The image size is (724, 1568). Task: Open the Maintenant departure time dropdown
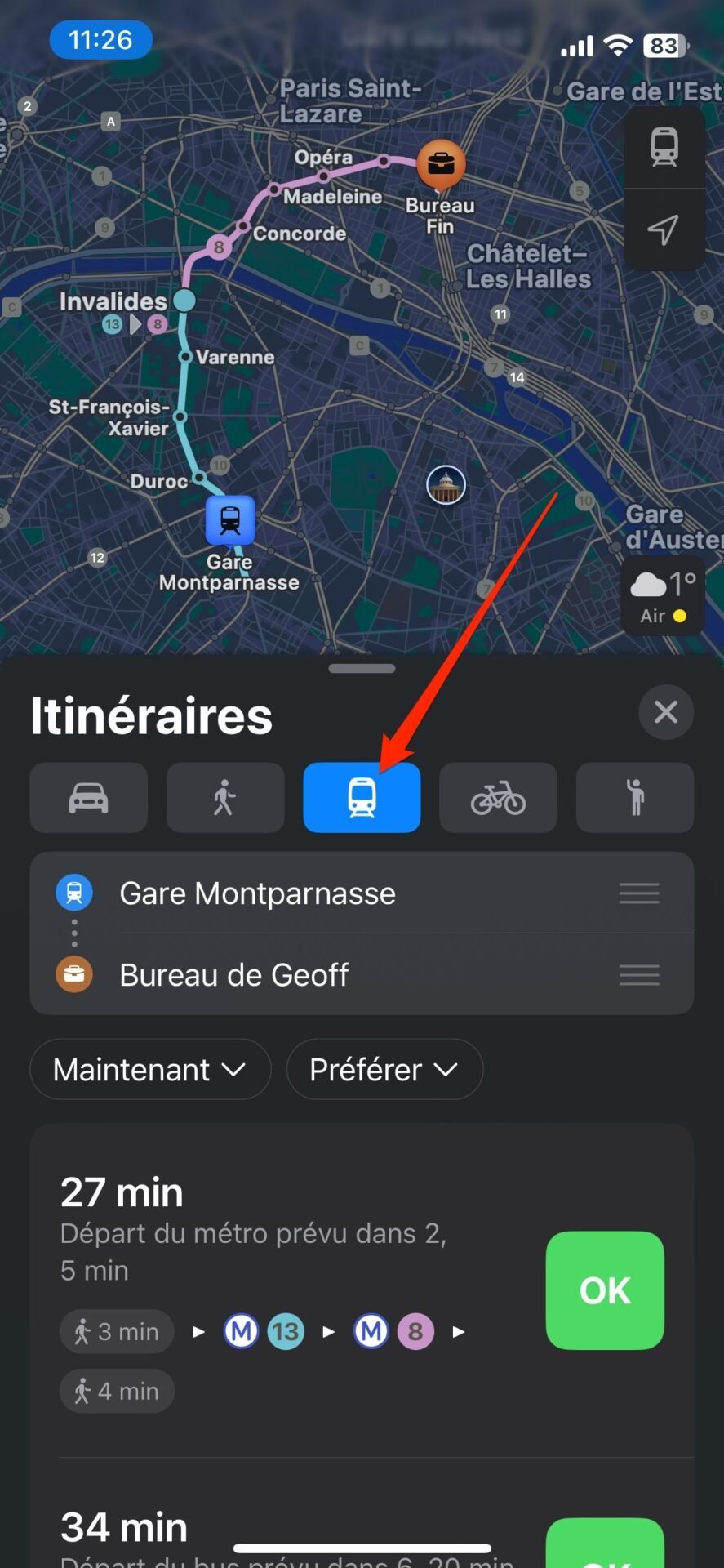coord(150,1070)
